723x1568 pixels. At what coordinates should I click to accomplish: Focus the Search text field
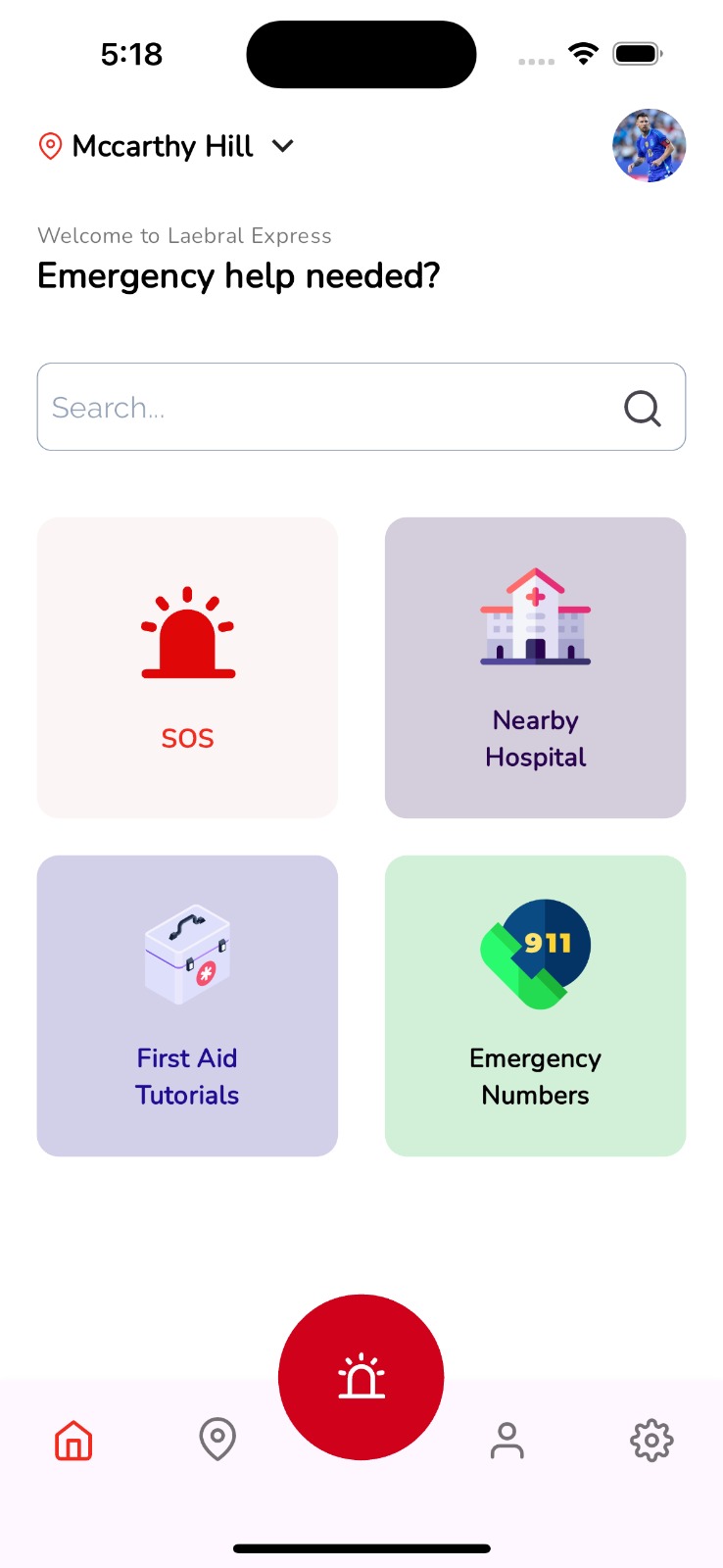(x=361, y=407)
